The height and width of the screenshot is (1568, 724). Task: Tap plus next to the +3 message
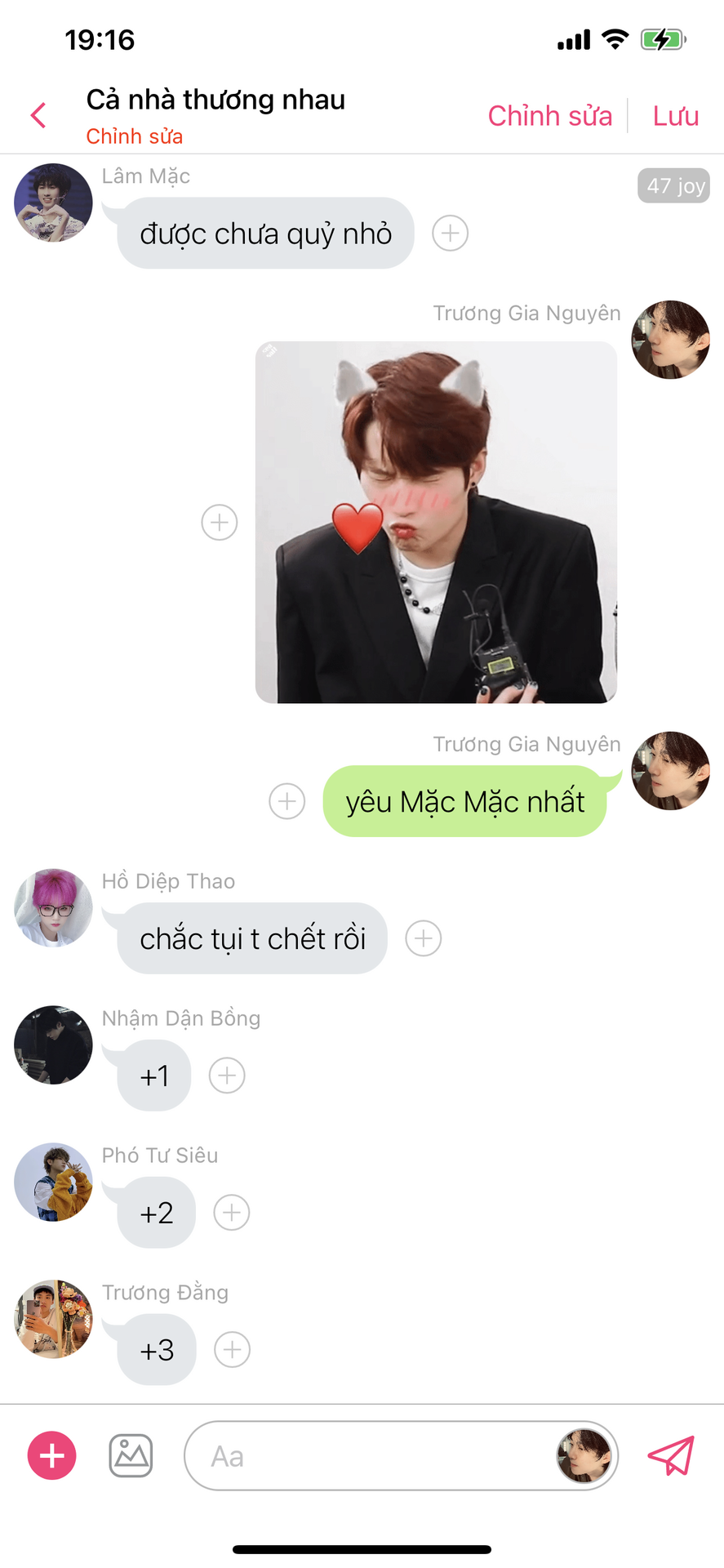click(233, 1350)
